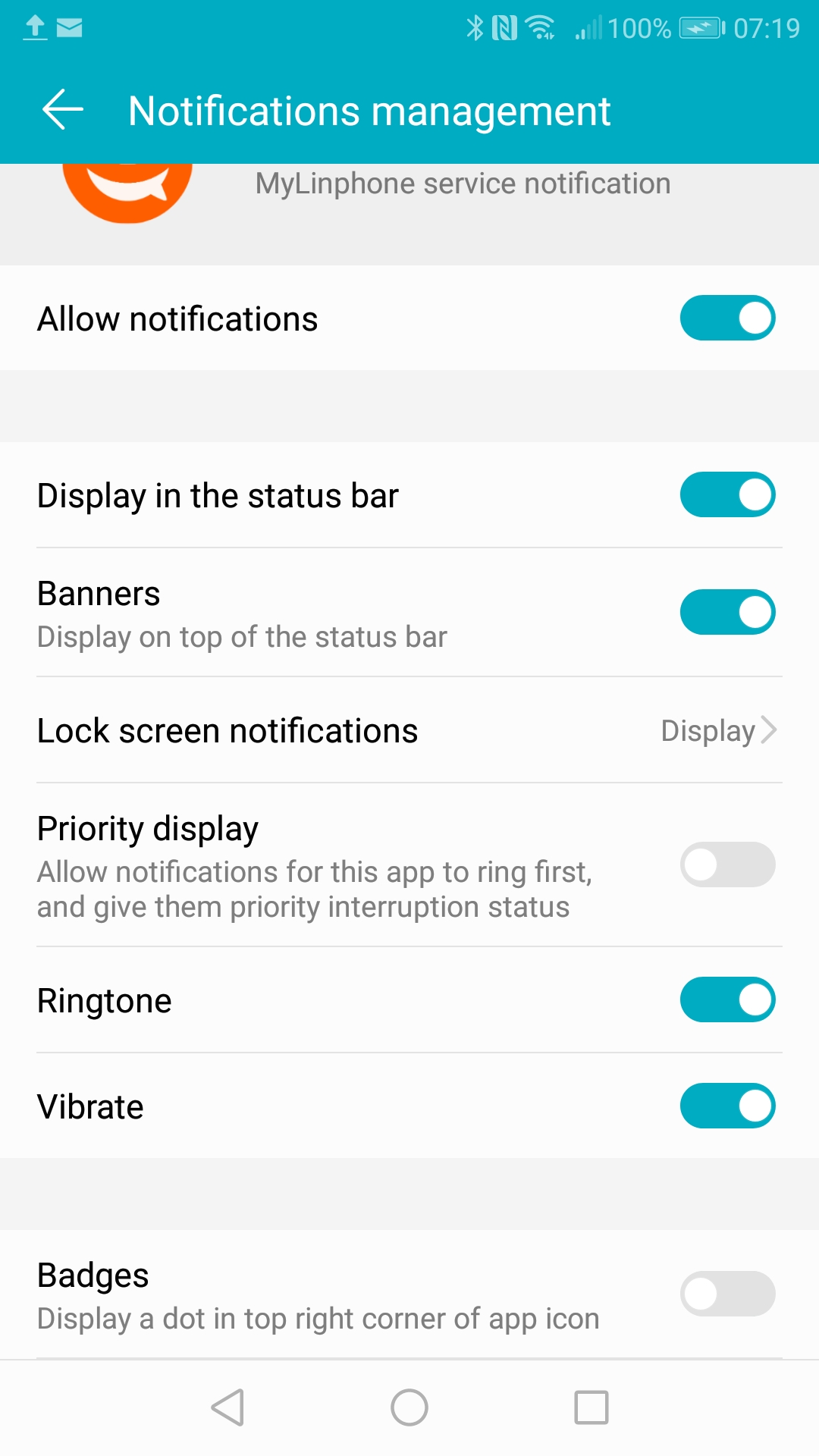Disable the Allow notifications switch
The image size is (819, 1456).
tap(727, 318)
